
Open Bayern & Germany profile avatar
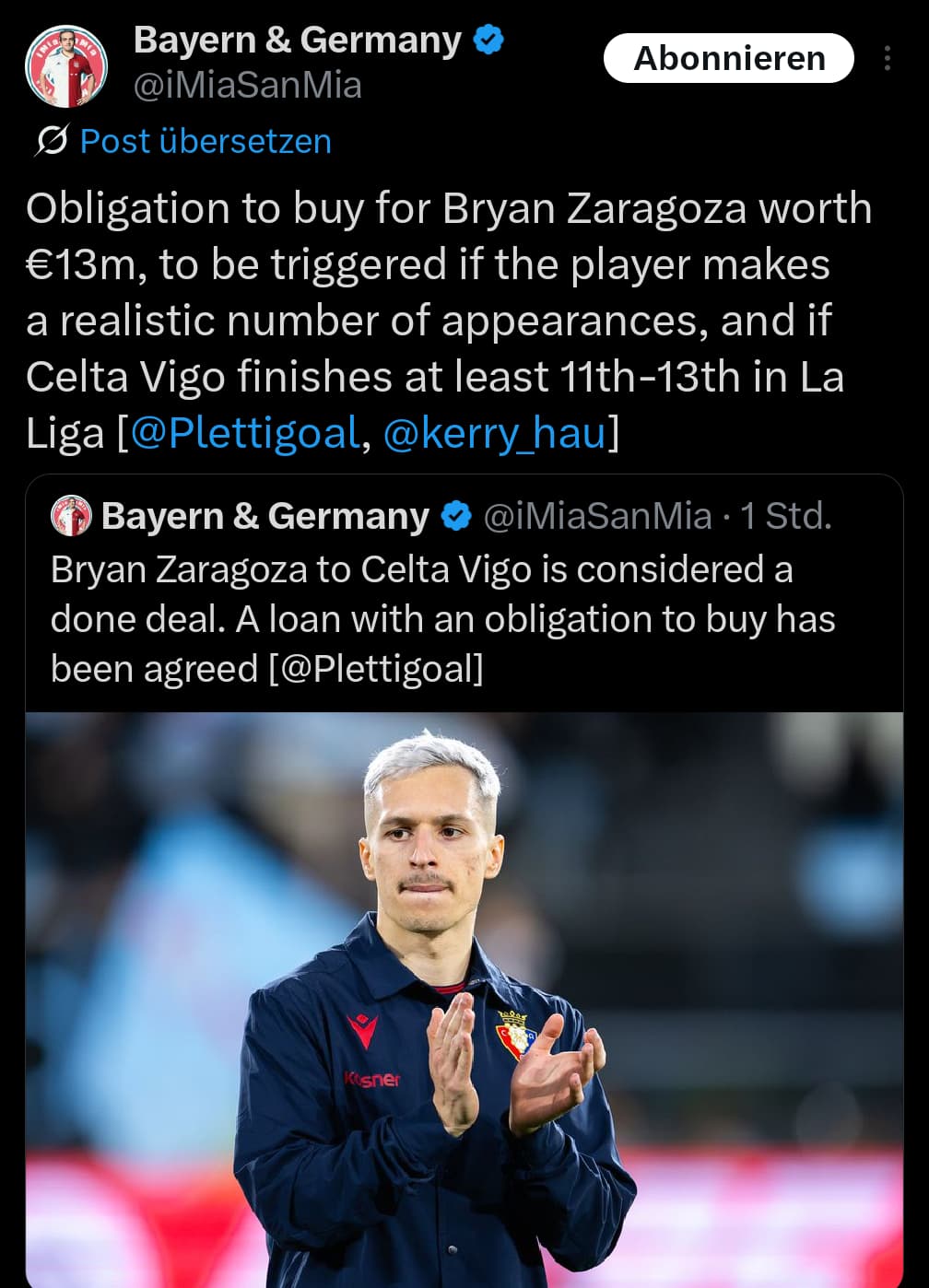(x=65, y=65)
